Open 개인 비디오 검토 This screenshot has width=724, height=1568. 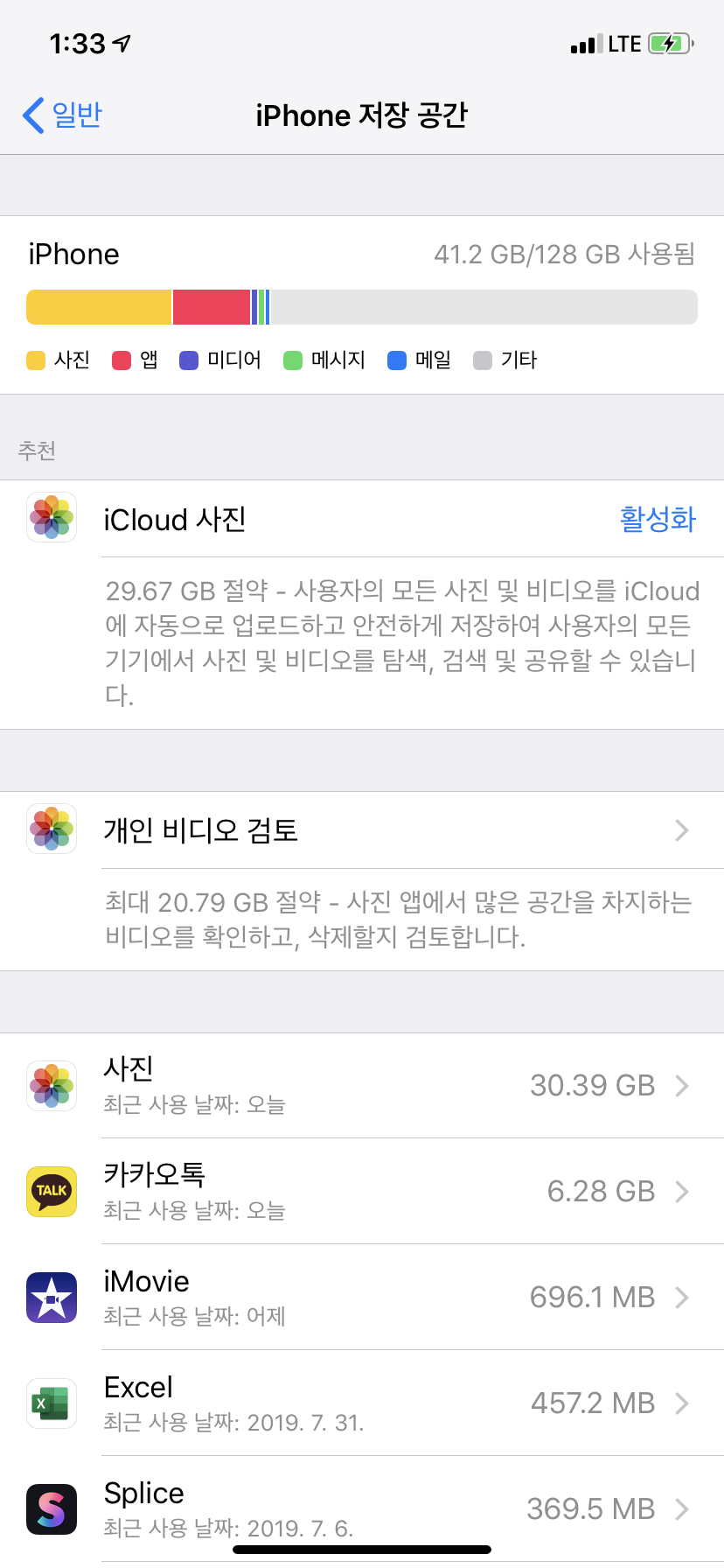point(362,829)
